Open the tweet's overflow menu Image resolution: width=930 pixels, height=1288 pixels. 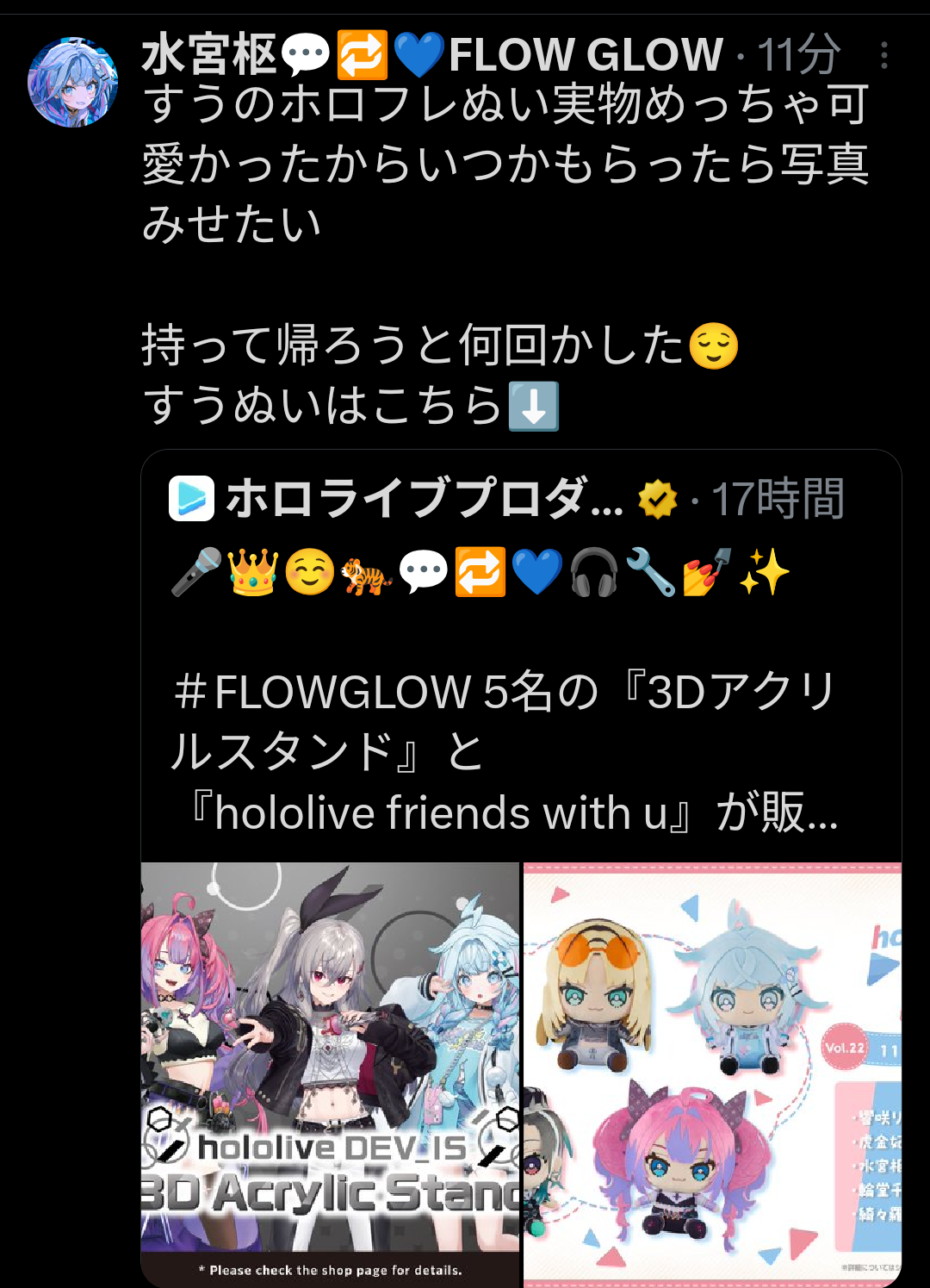point(883,56)
